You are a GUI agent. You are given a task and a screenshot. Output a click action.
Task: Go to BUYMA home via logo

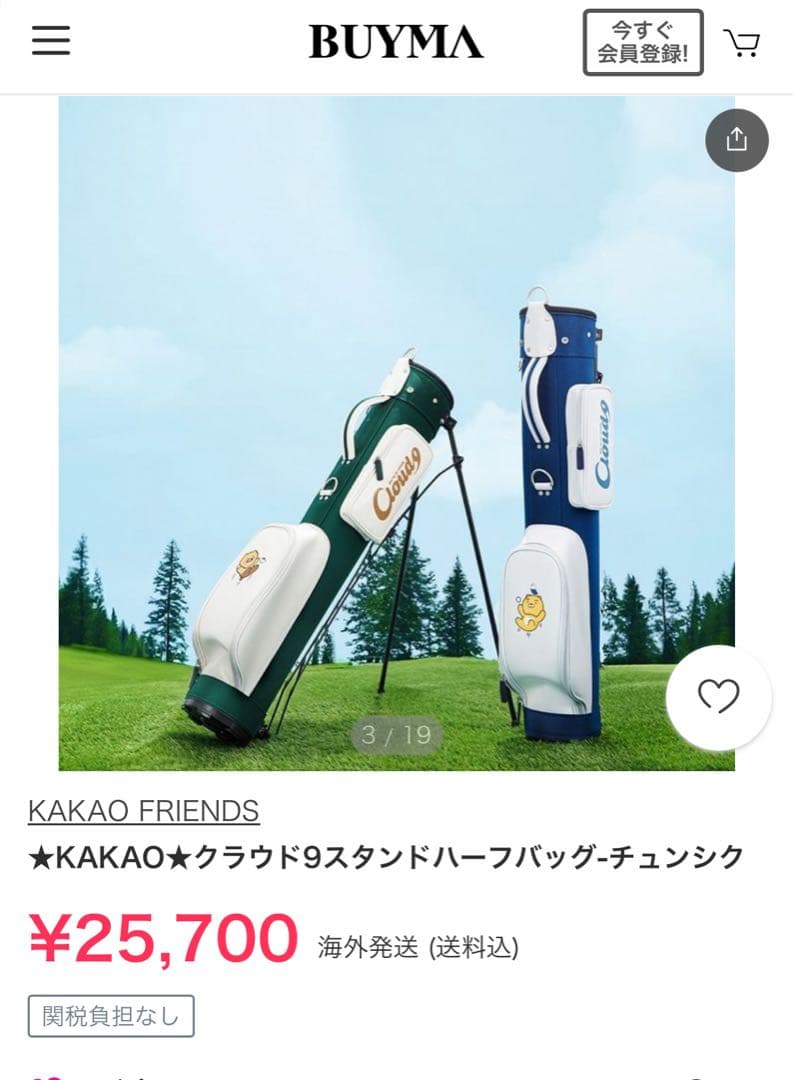(x=396, y=42)
